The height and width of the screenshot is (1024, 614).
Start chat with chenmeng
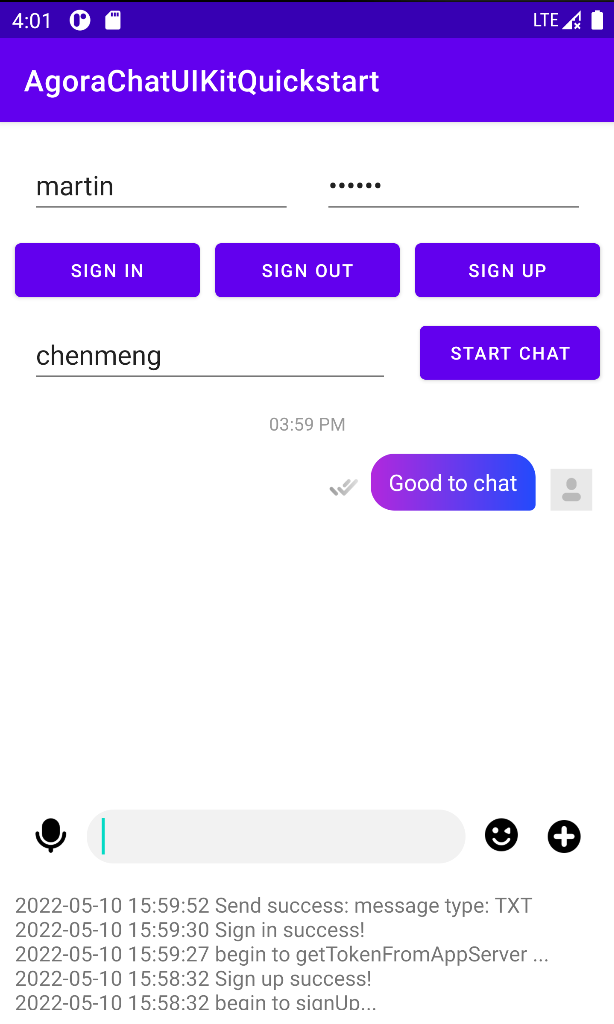[510, 353]
